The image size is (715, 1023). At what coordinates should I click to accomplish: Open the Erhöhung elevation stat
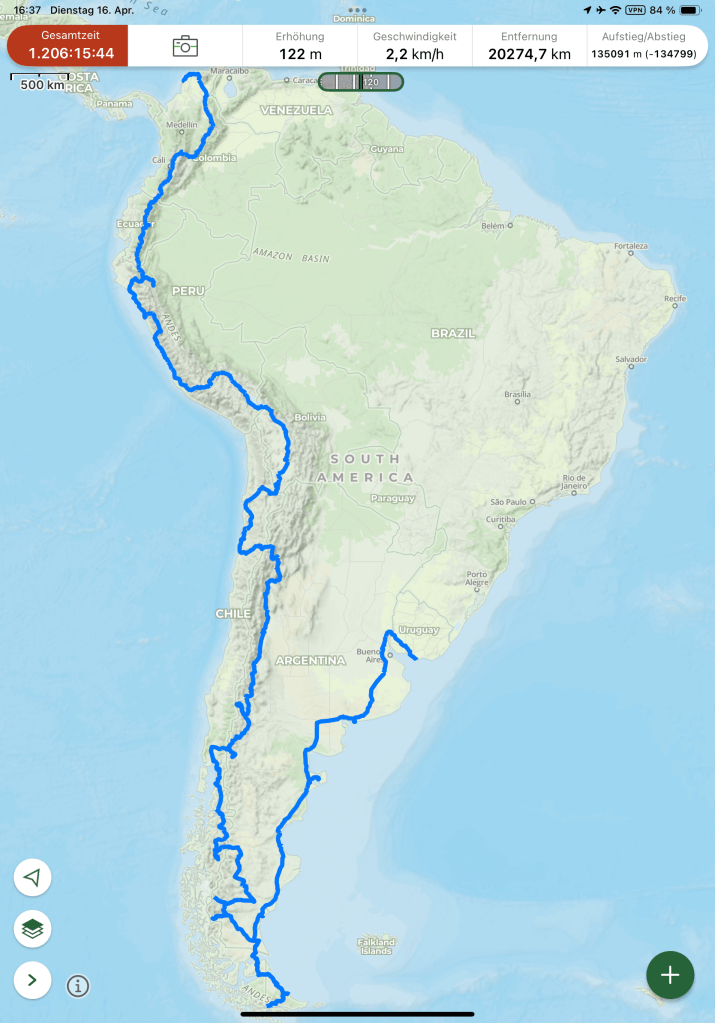click(300, 45)
